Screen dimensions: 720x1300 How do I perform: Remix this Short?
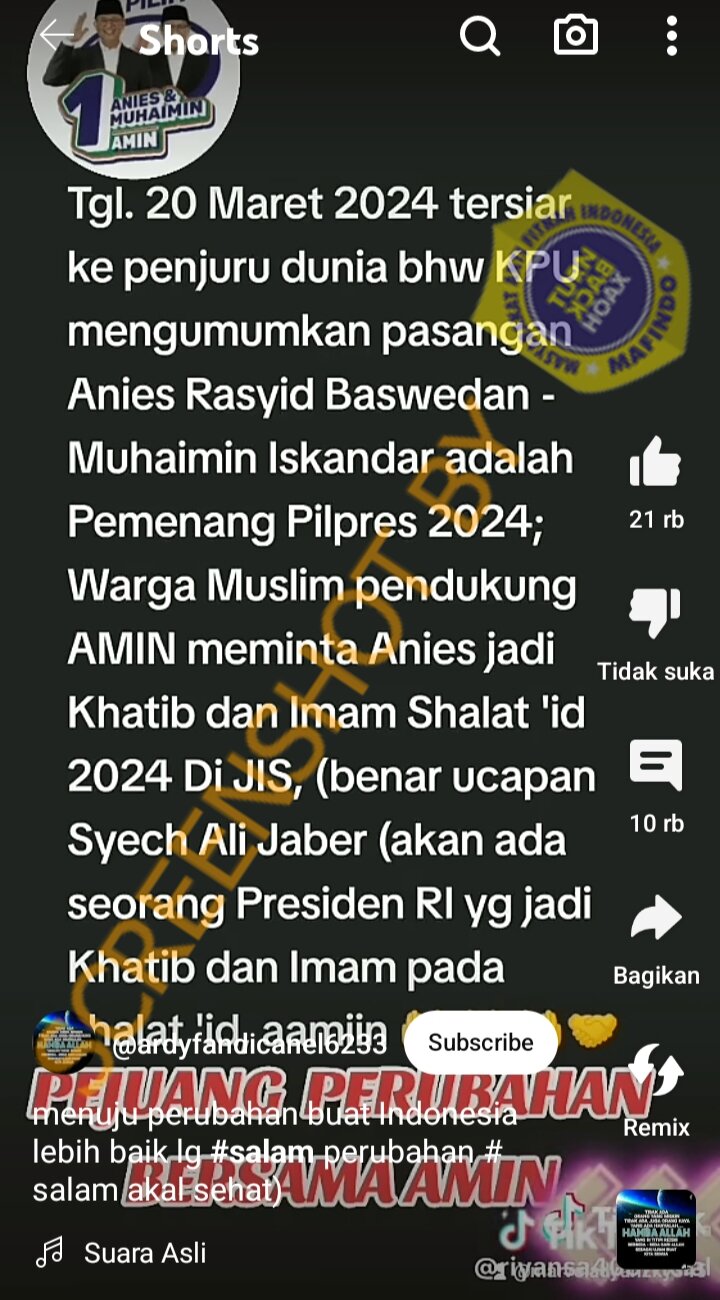tap(656, 1070)
